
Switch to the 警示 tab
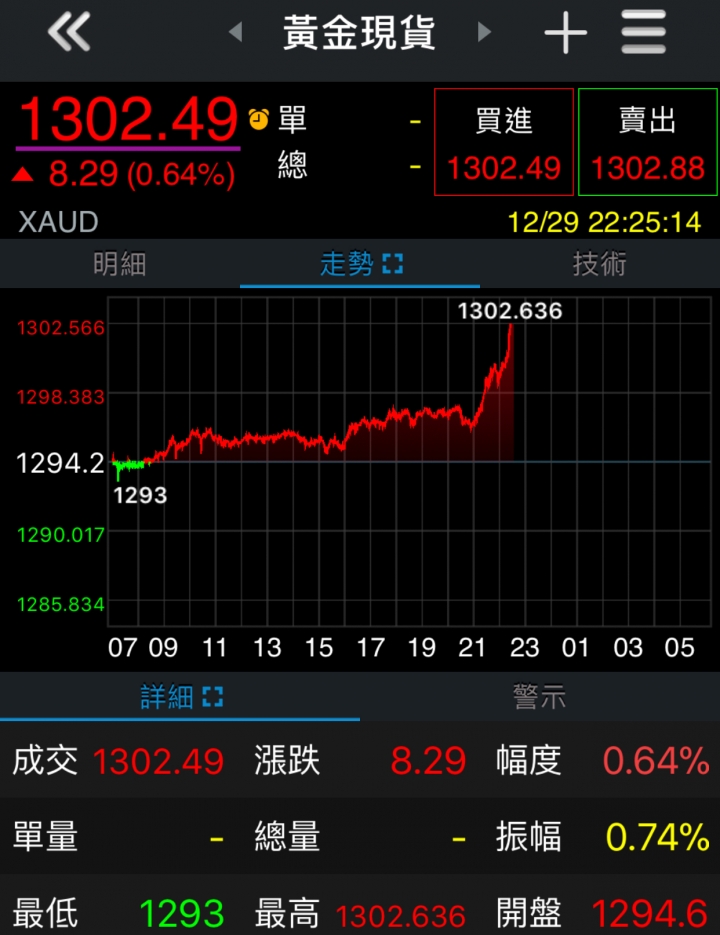tap(540, 697)
